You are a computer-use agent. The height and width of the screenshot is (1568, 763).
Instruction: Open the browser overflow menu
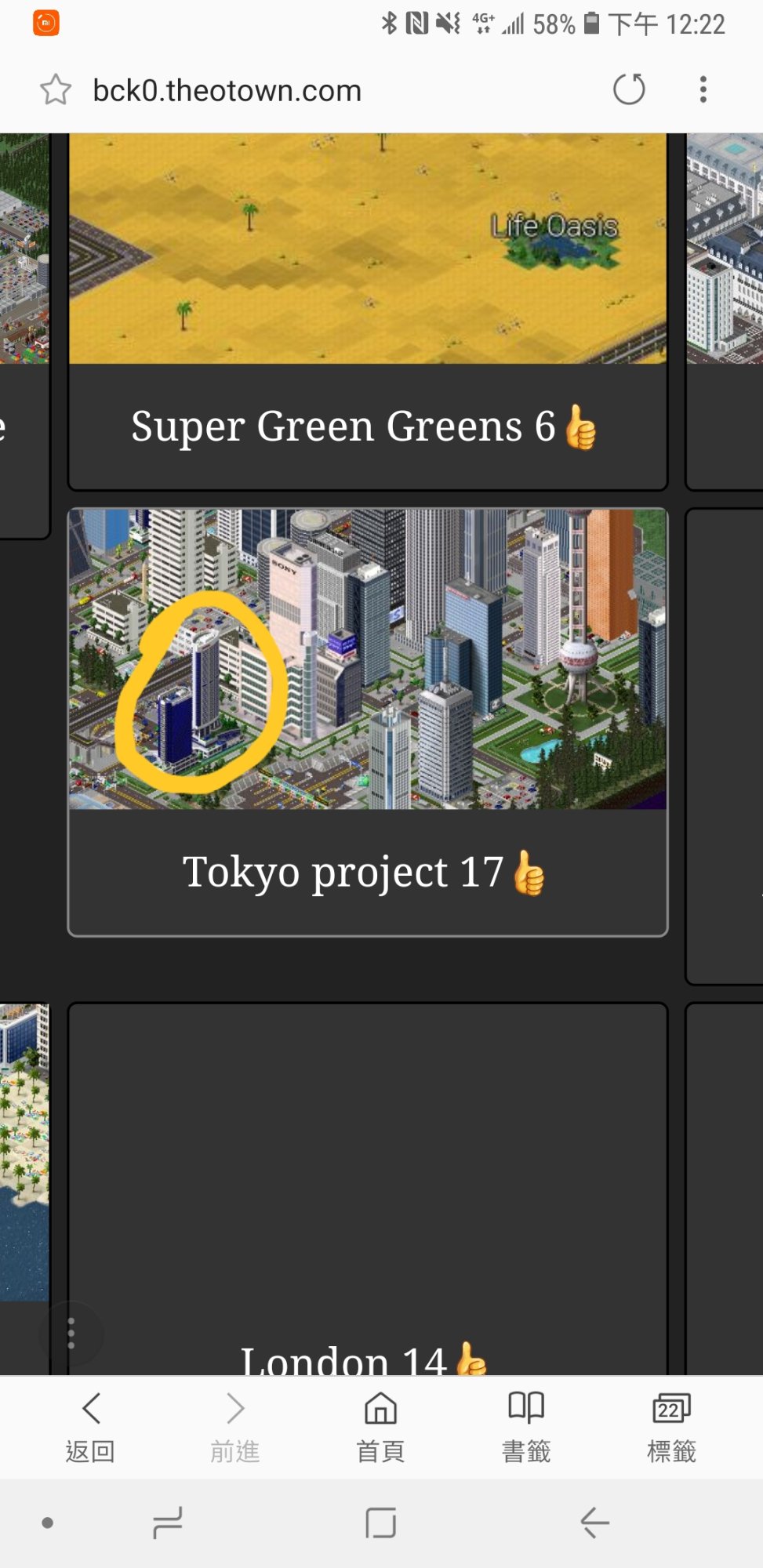point(703,89)
